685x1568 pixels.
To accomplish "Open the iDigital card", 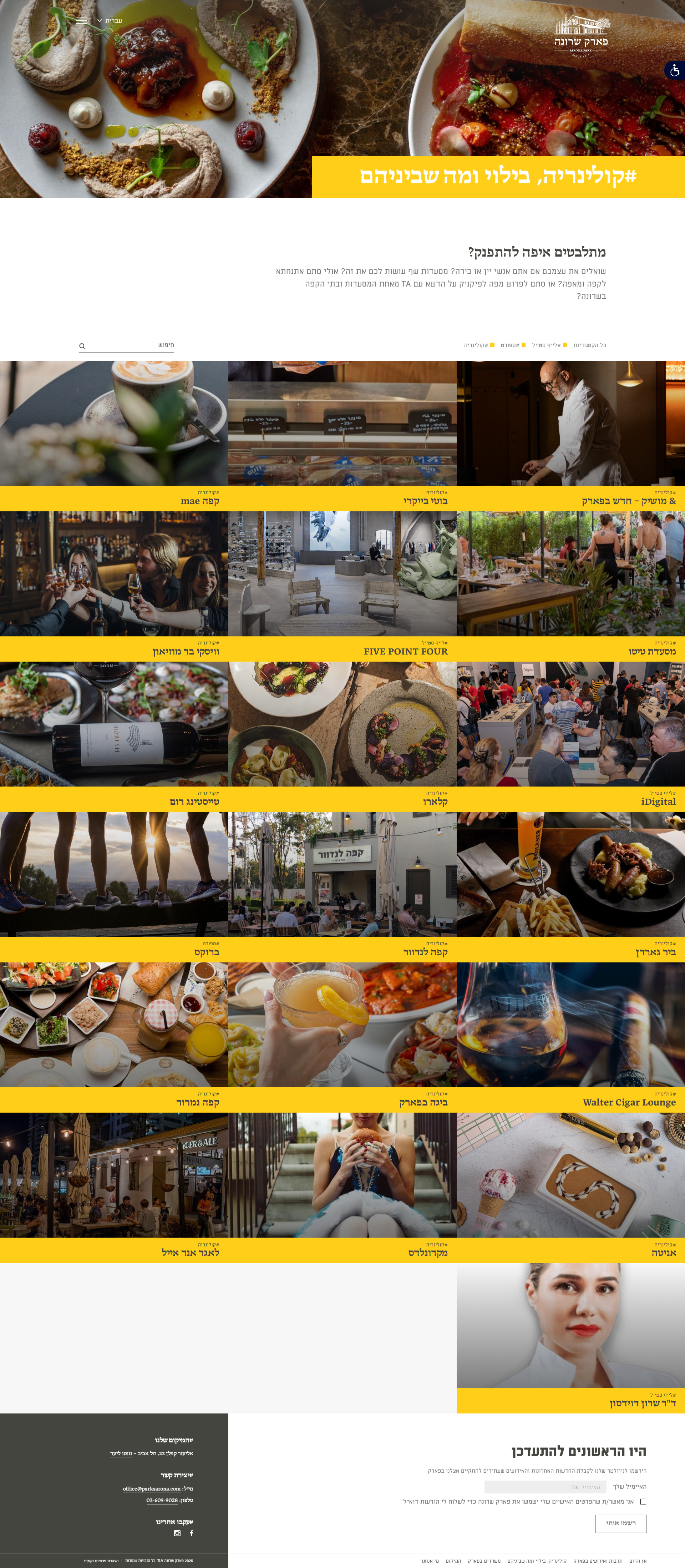I will coord(570,737).
